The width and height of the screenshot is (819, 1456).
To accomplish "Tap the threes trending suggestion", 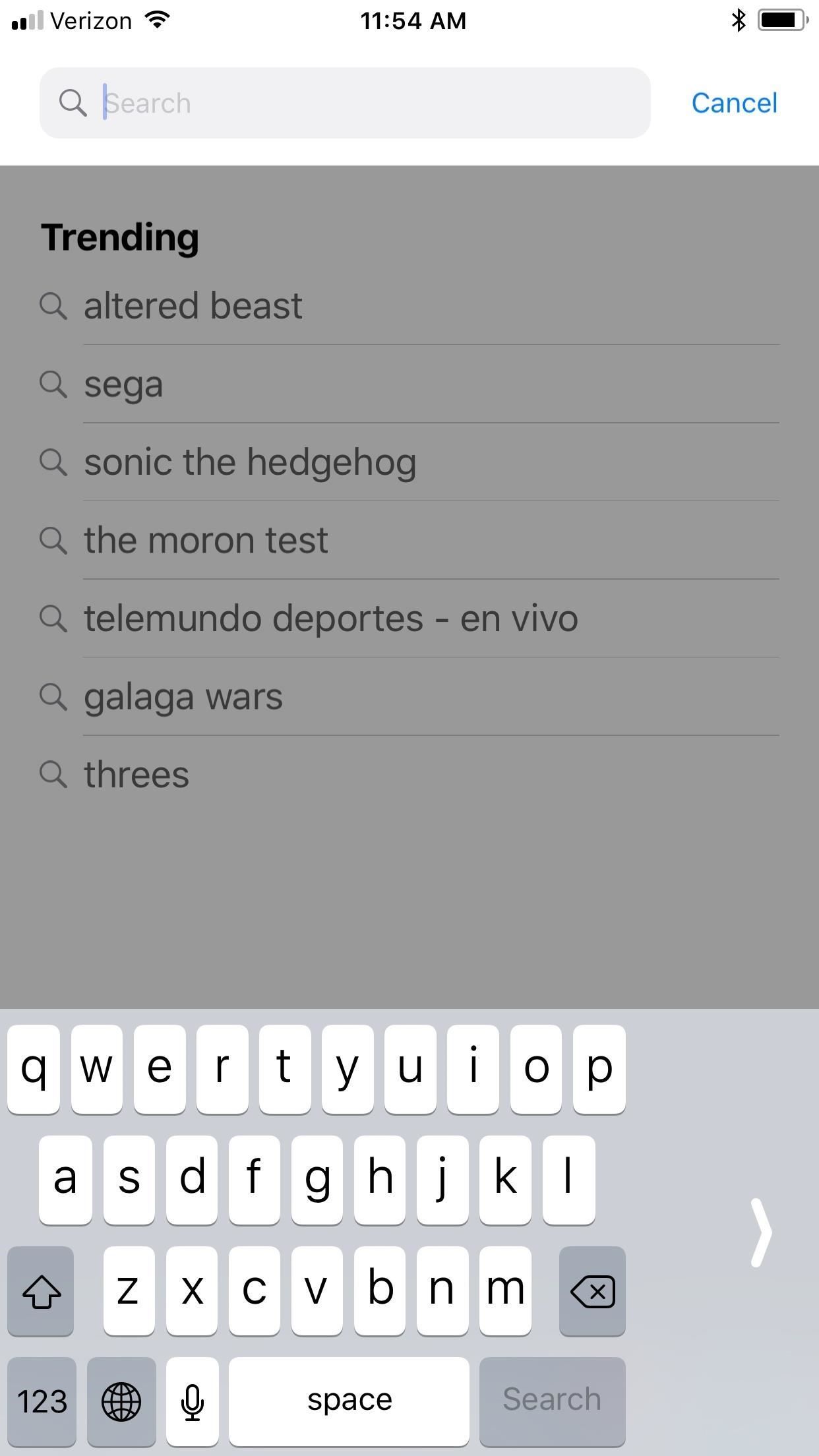I will [136, 775].
